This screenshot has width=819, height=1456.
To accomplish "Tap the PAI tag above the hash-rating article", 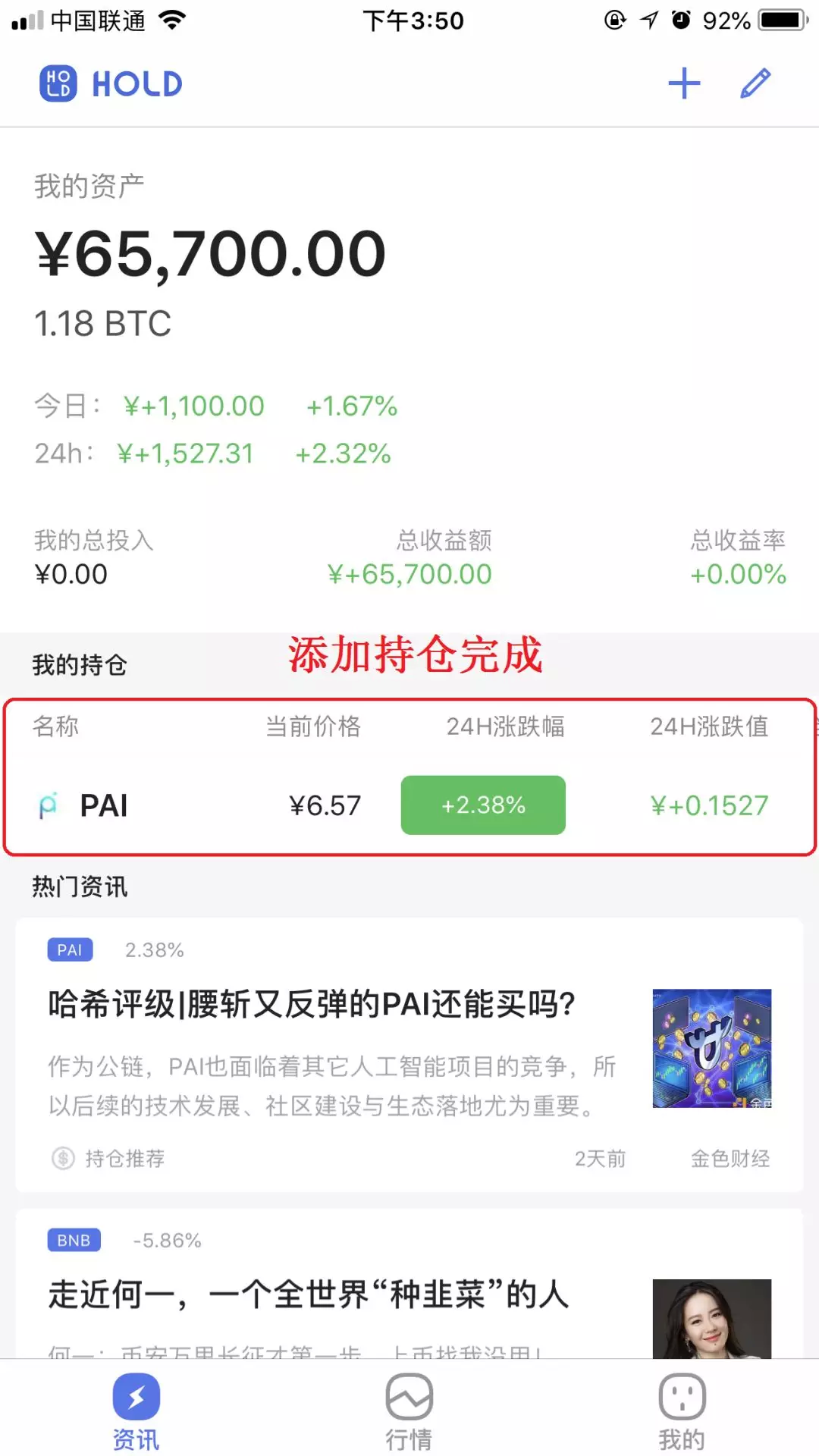I will point(70,950).
